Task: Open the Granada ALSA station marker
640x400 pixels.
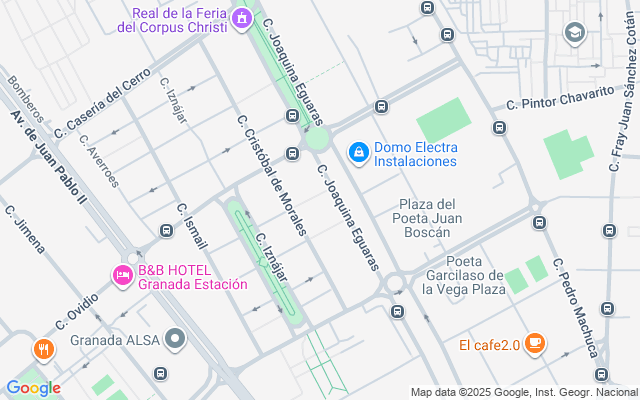Action: click(x=176, y=339)
